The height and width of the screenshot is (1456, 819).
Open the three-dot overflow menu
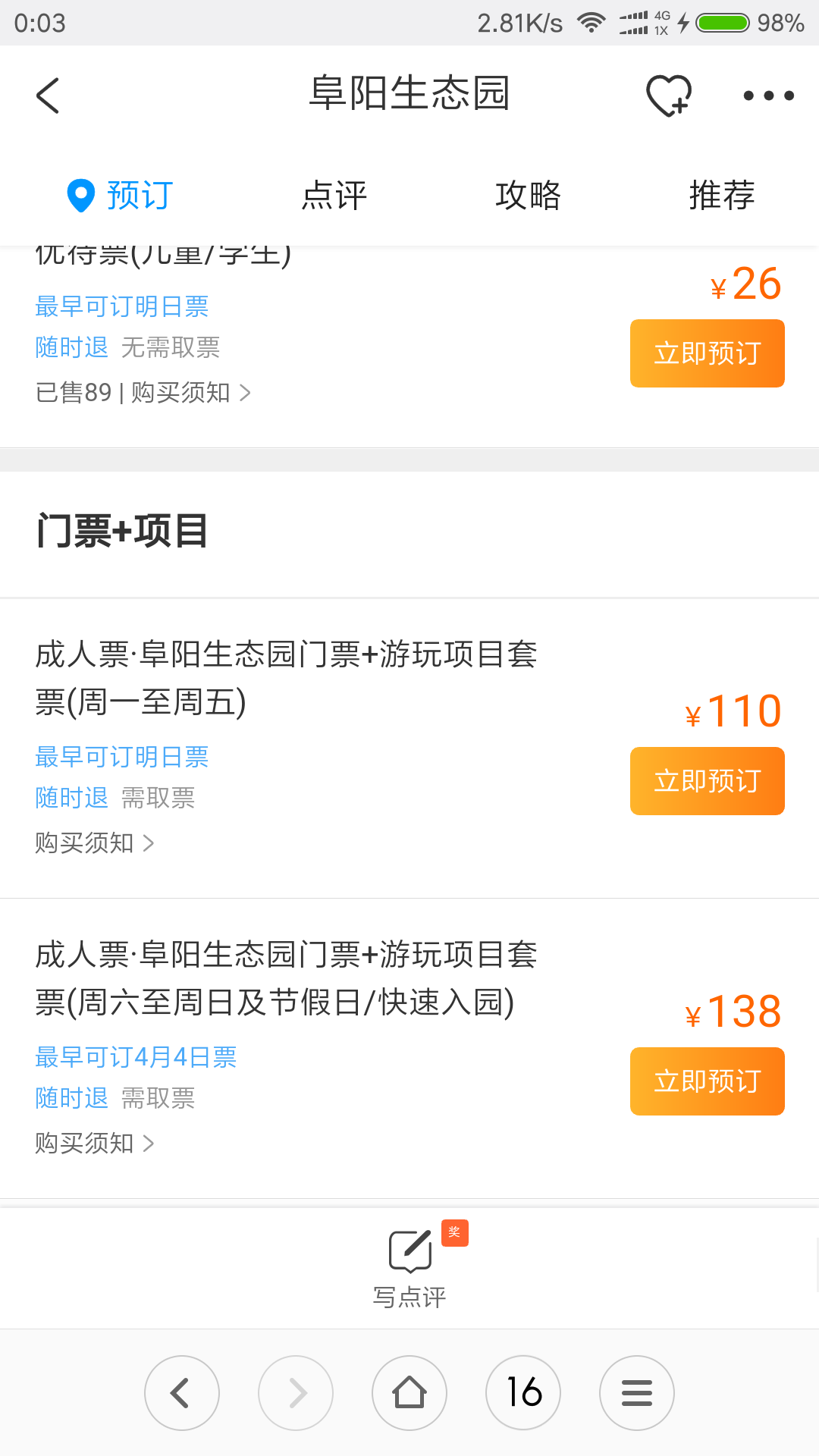pos(768,96)
